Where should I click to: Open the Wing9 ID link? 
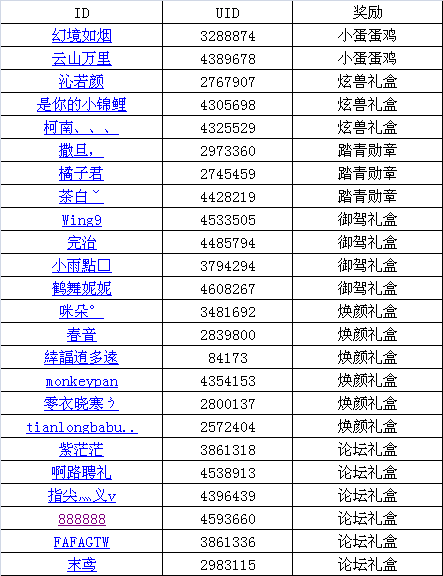click(x=82, y=220)
